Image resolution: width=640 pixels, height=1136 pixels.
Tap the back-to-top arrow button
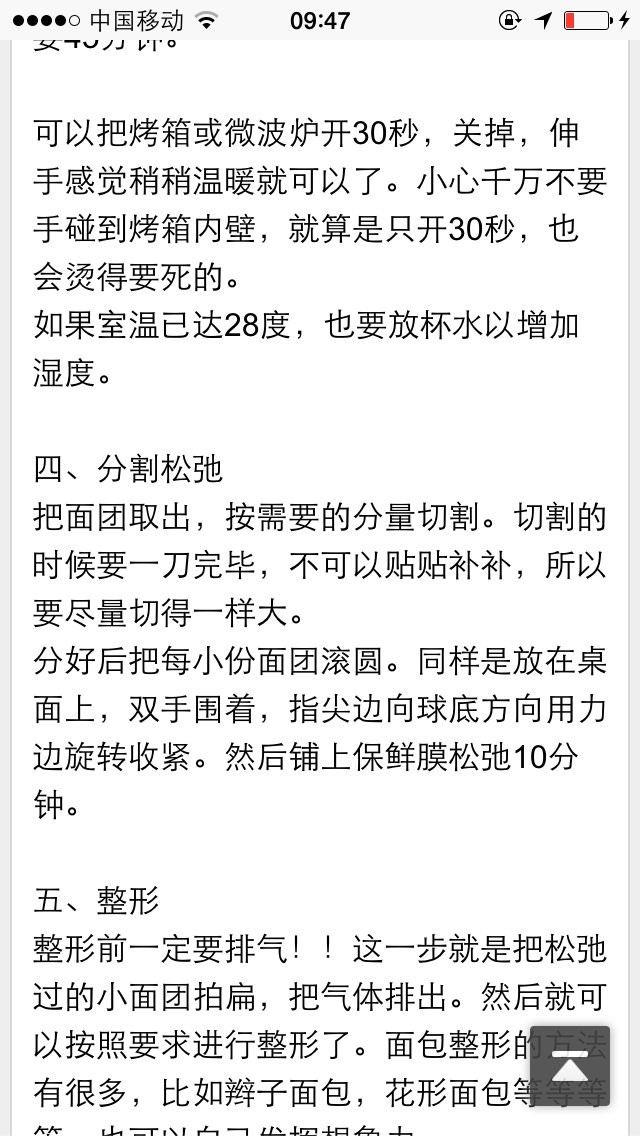[x=570, y=1065]
